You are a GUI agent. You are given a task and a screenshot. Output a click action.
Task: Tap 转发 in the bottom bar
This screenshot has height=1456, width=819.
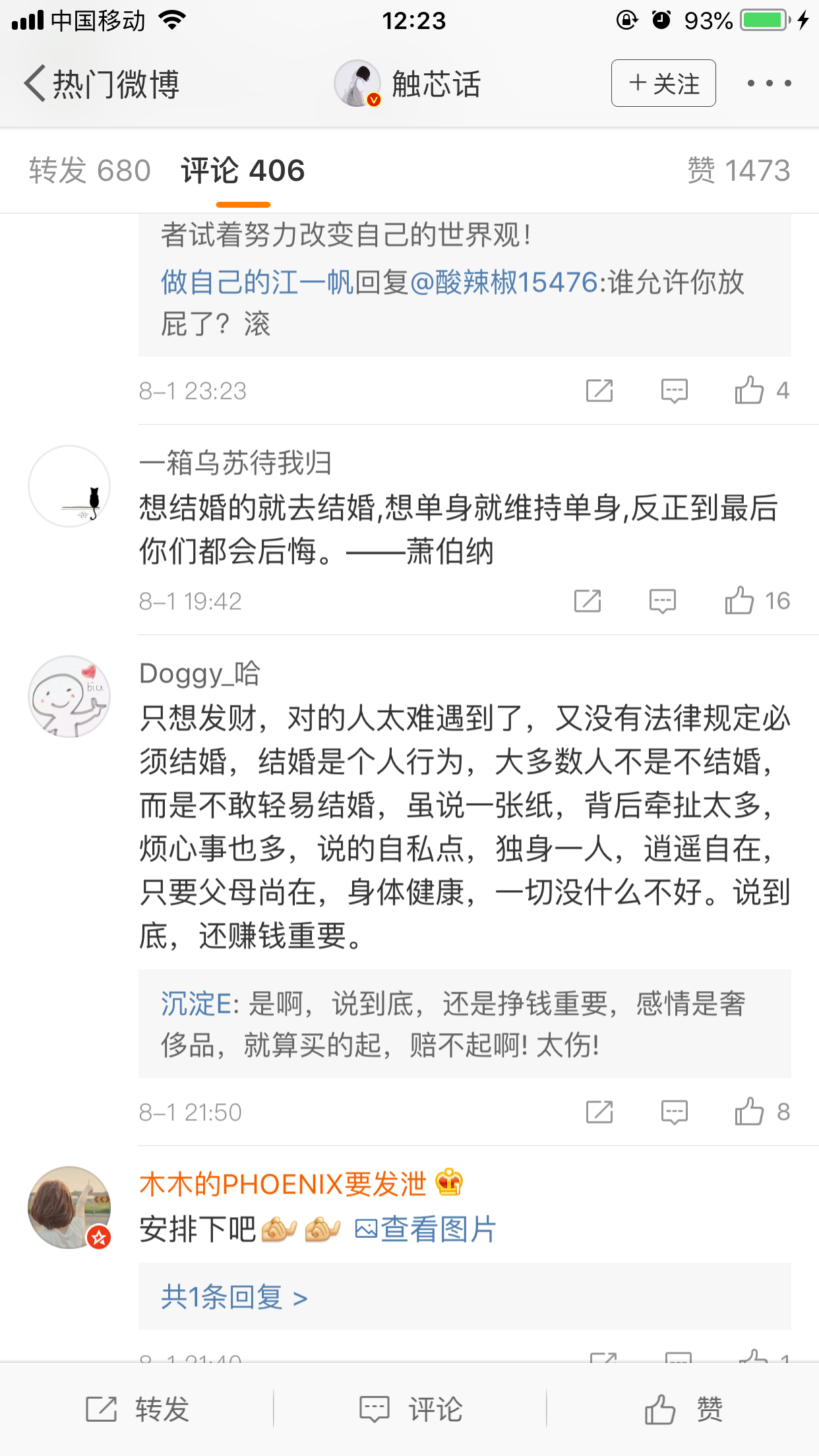[x=137, y=1409]
